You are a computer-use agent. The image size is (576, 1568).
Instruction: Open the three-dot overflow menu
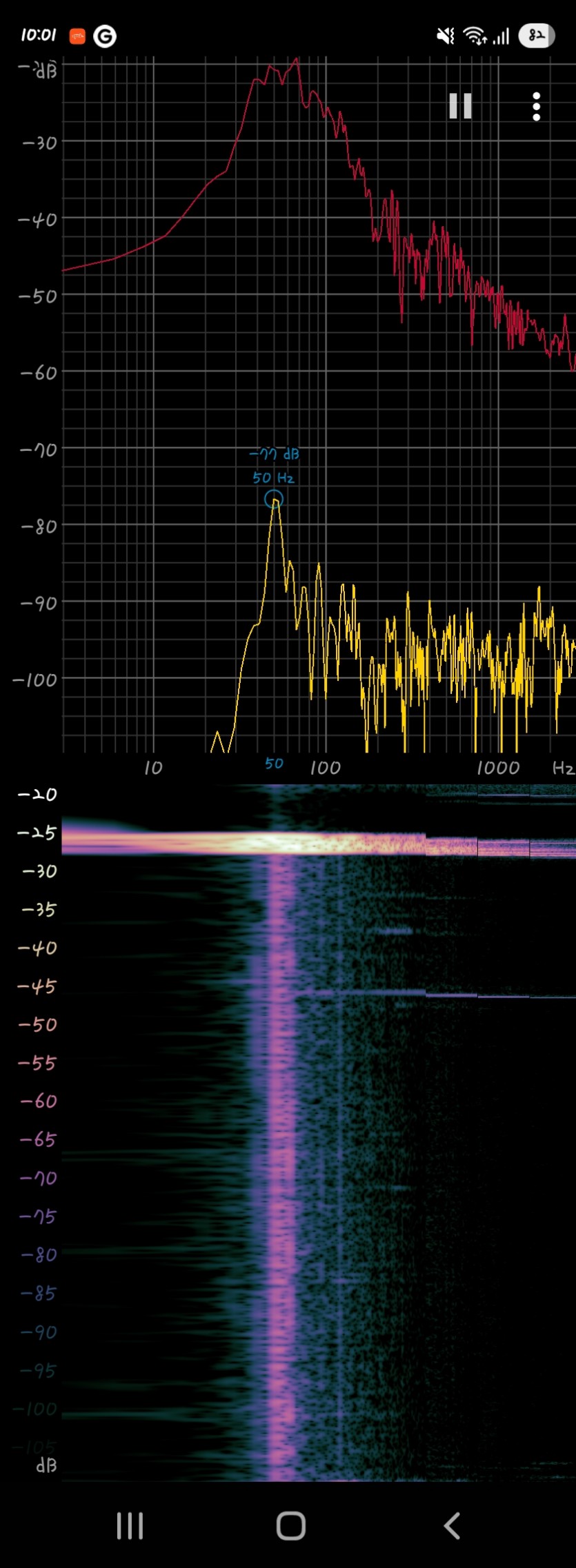(x=536, y=107)
